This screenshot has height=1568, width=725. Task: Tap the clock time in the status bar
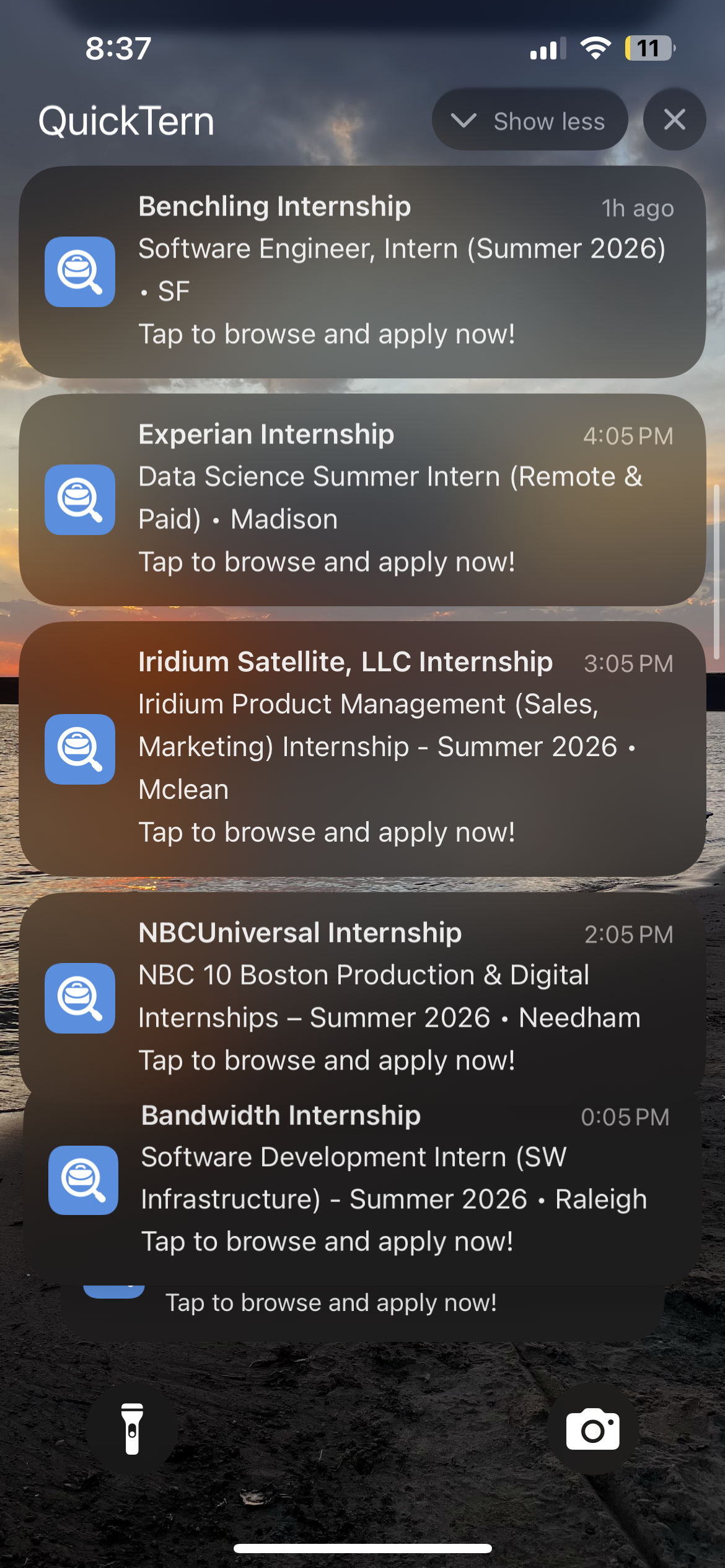[x=119, y=48]
